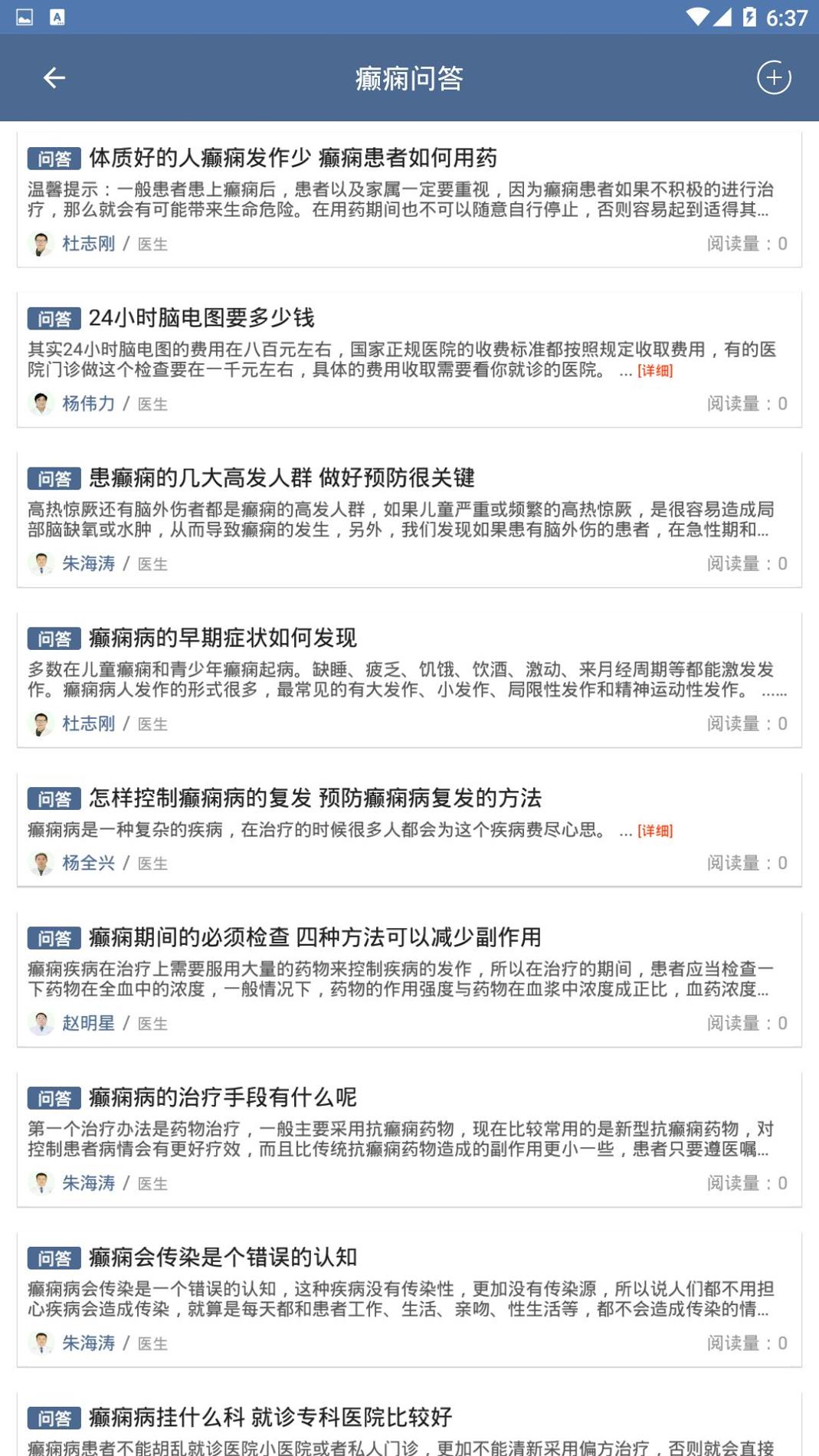Image resolution: width=819 pixels, height=1456 pixels.
Task: Open article 体质好的人癫痫发作少 癫痫患者如何用药
Action: tap(293, 159)
